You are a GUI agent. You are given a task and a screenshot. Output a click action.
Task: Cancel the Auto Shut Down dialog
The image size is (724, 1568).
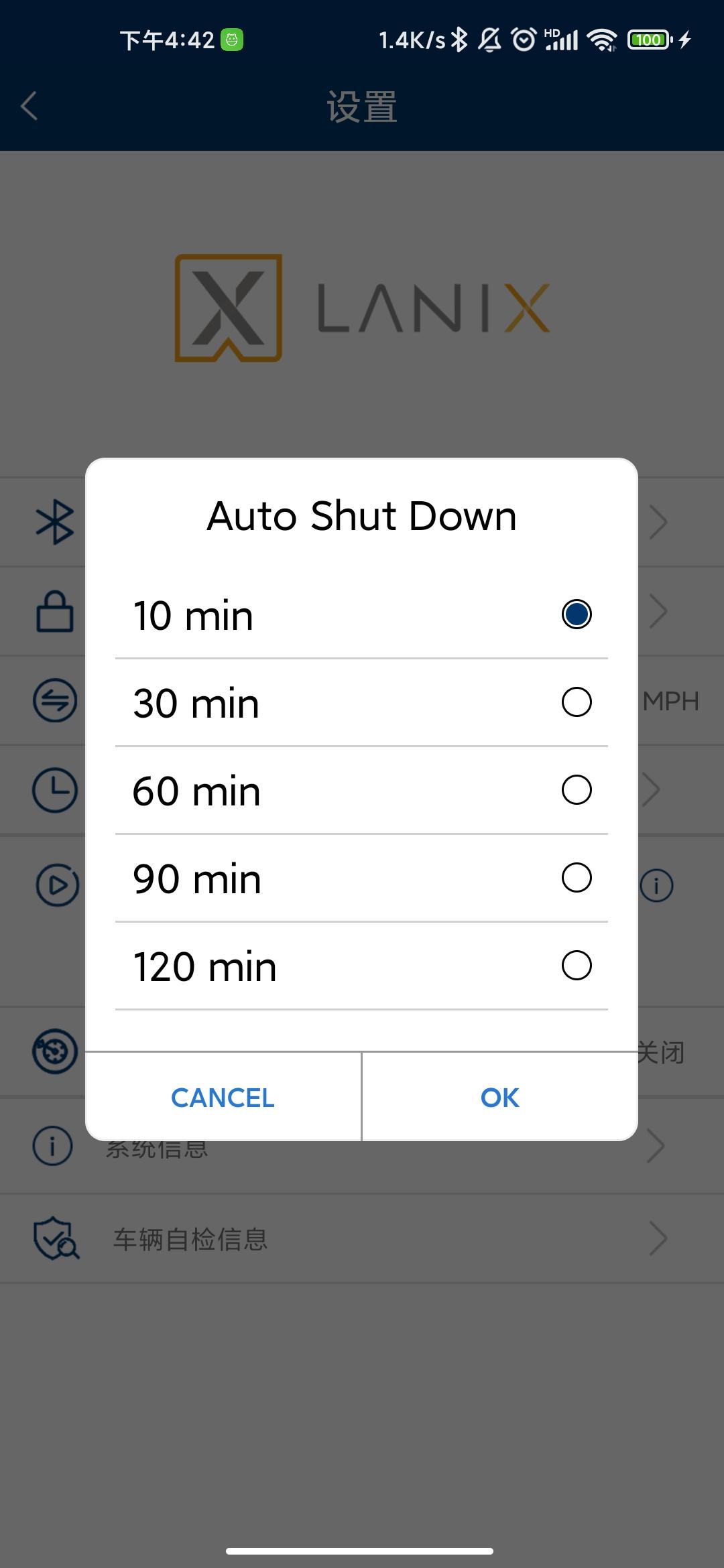click(223, 1097)
